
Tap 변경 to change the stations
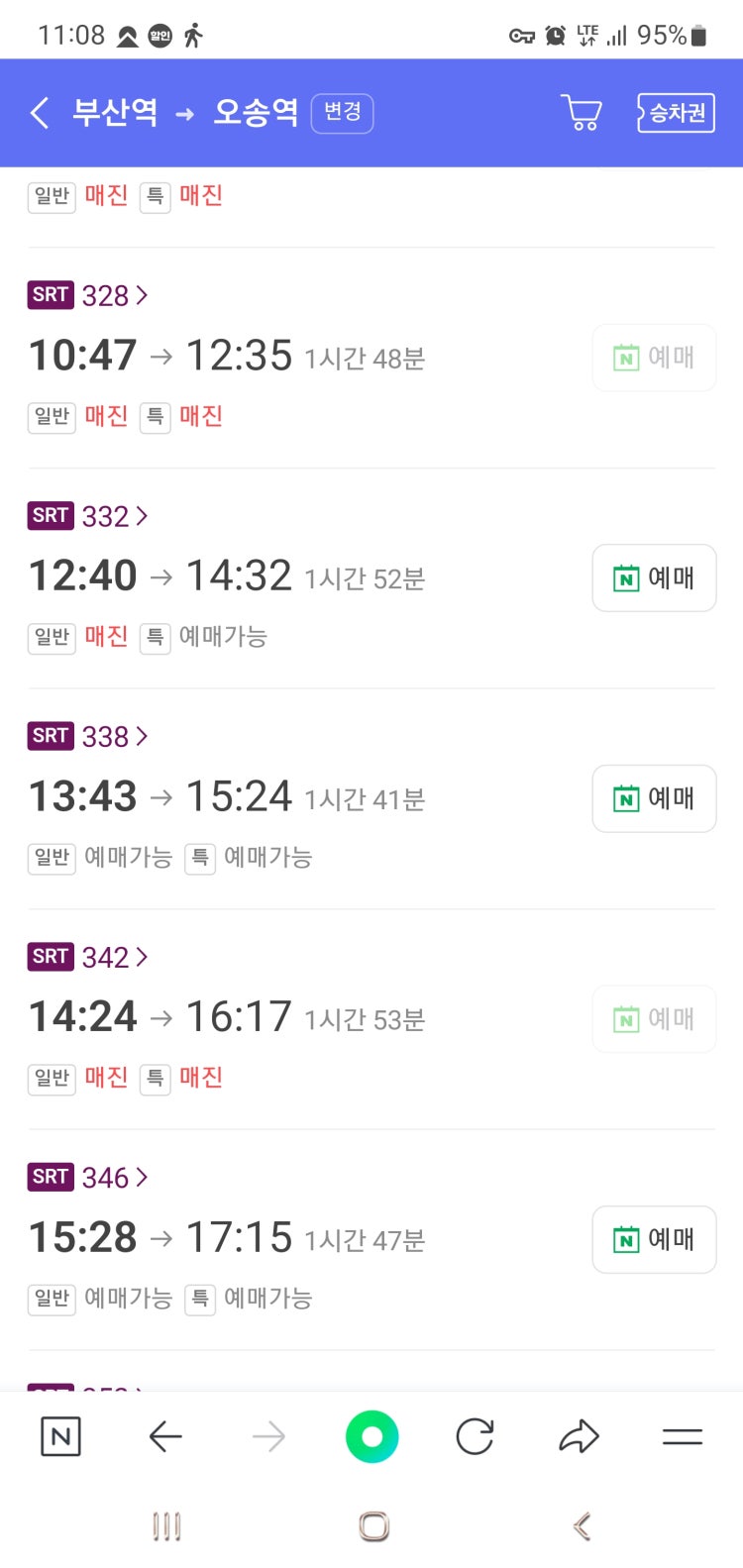tap(342, 113)
